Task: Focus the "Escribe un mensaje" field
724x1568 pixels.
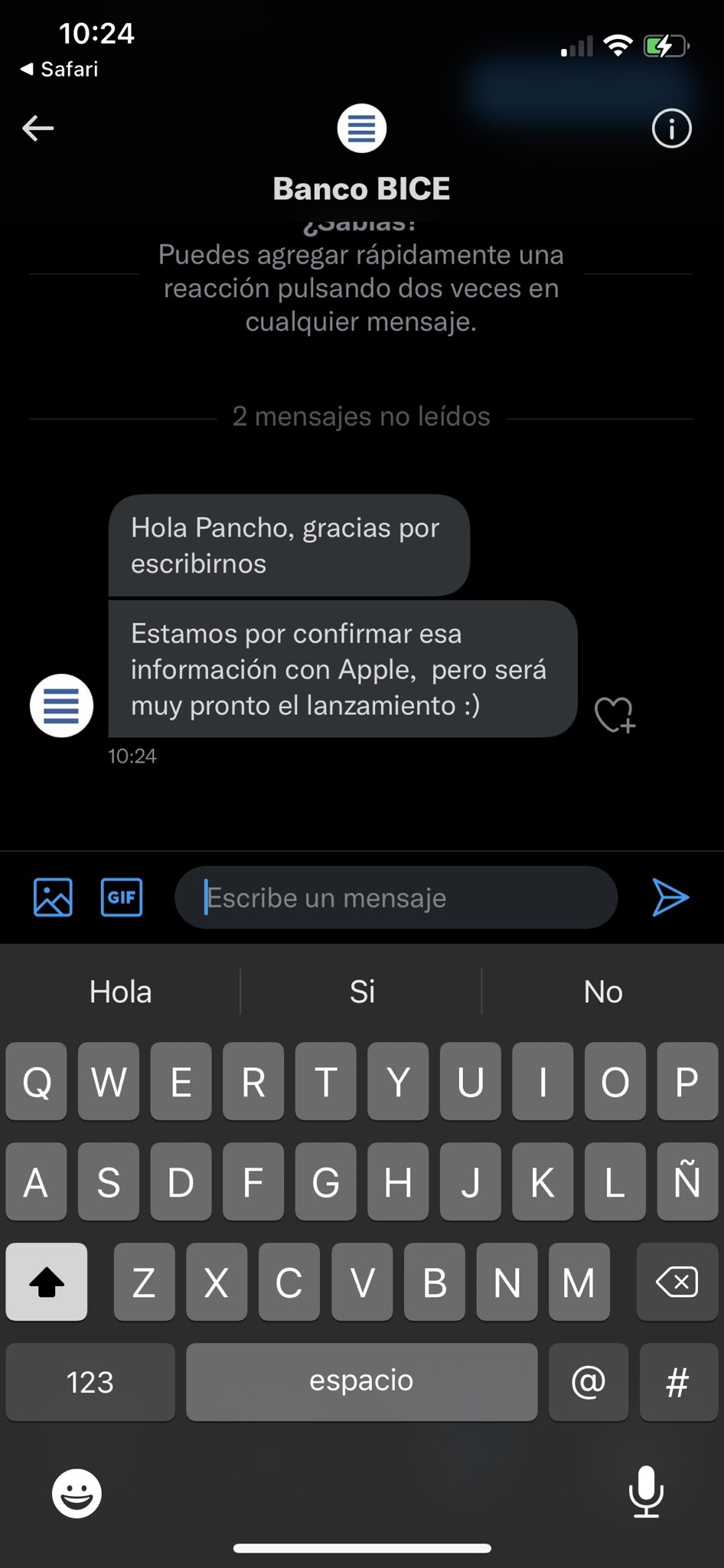Action: (396, 897)
